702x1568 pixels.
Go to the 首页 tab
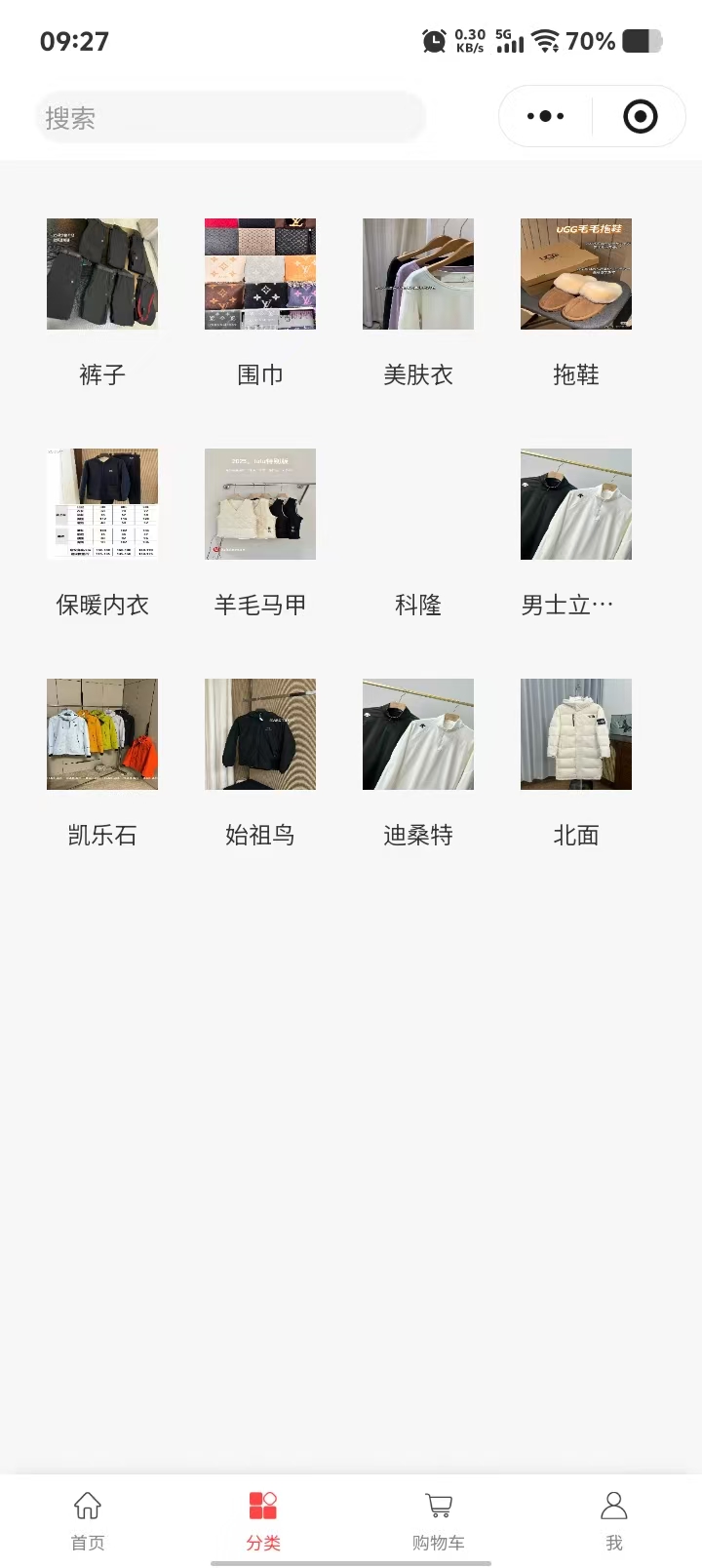[88, 1520]
